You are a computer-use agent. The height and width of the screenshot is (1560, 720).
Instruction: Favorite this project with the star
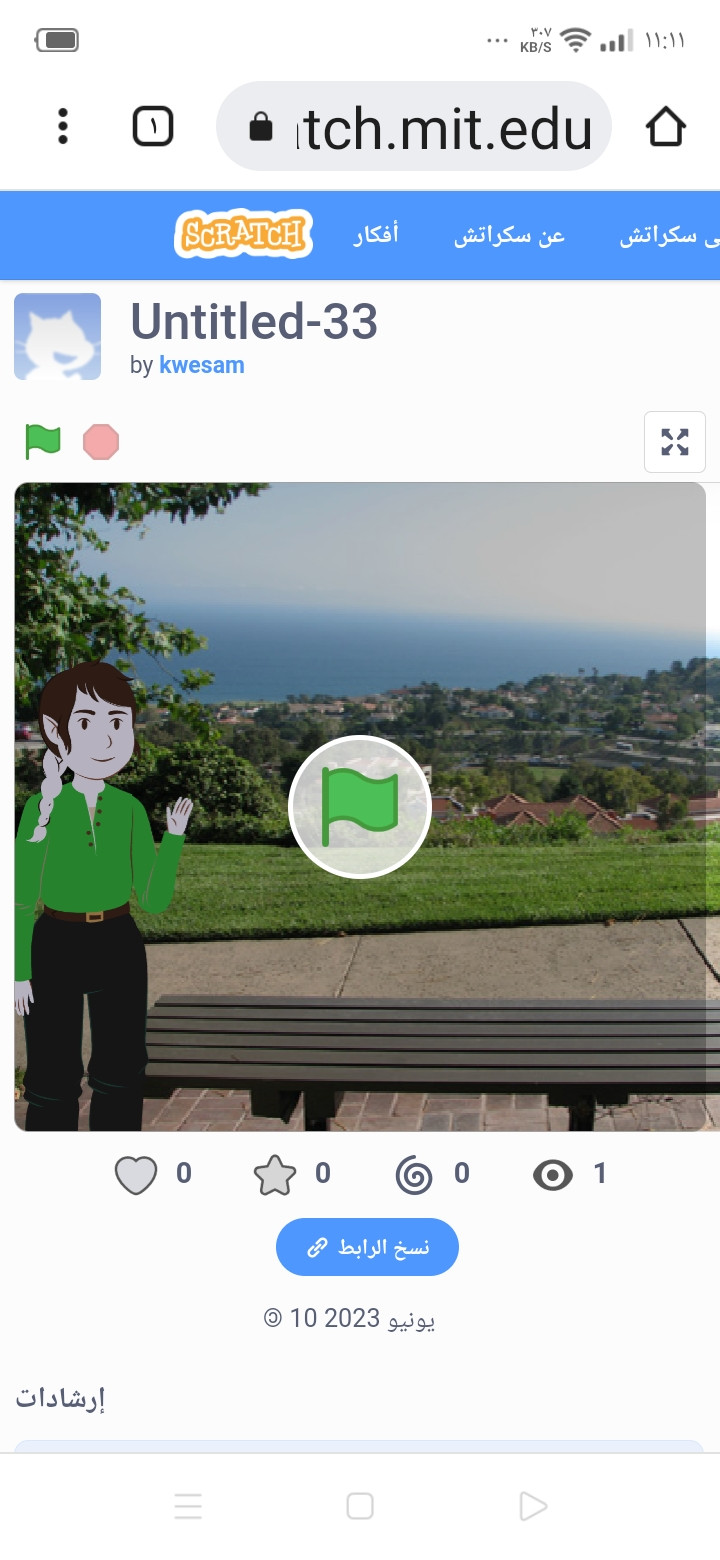tap(275, 1175)
